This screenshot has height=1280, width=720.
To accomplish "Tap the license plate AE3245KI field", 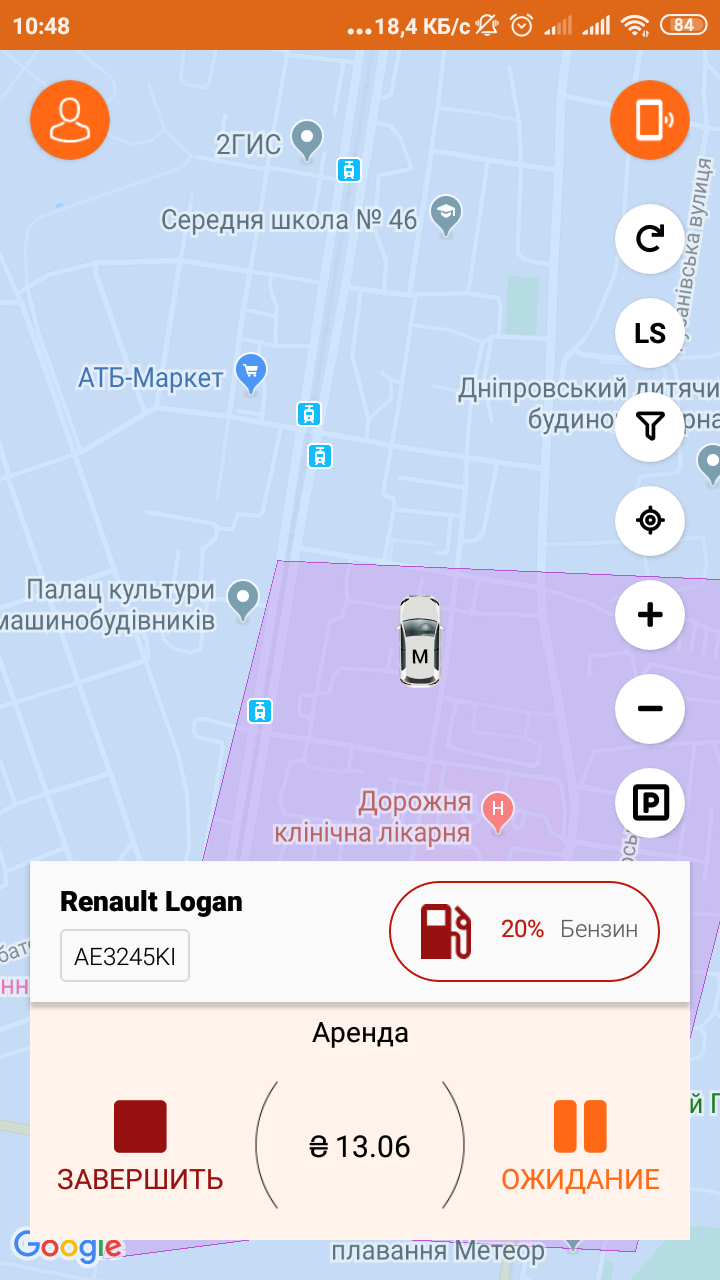I will click(124, 955).
